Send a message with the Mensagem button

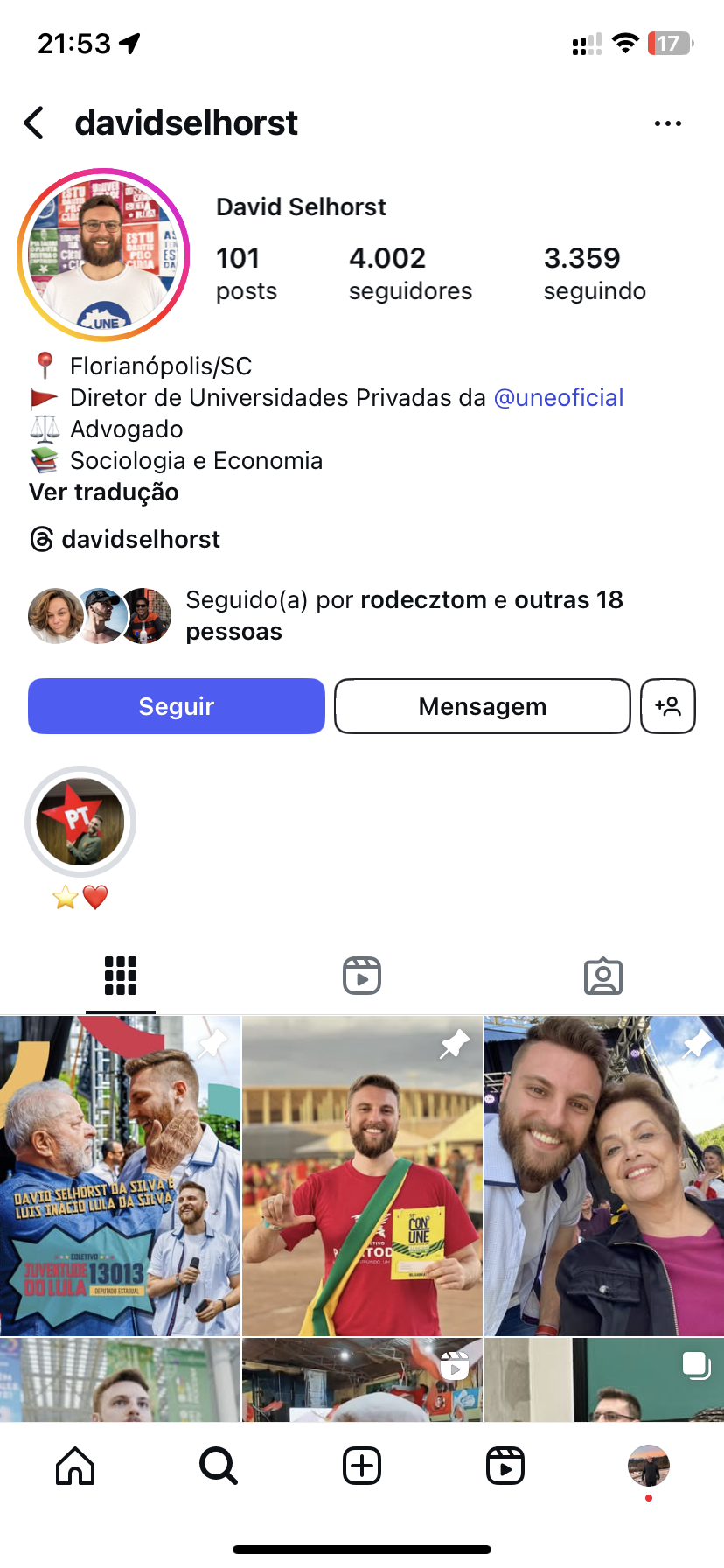point(482,706)
